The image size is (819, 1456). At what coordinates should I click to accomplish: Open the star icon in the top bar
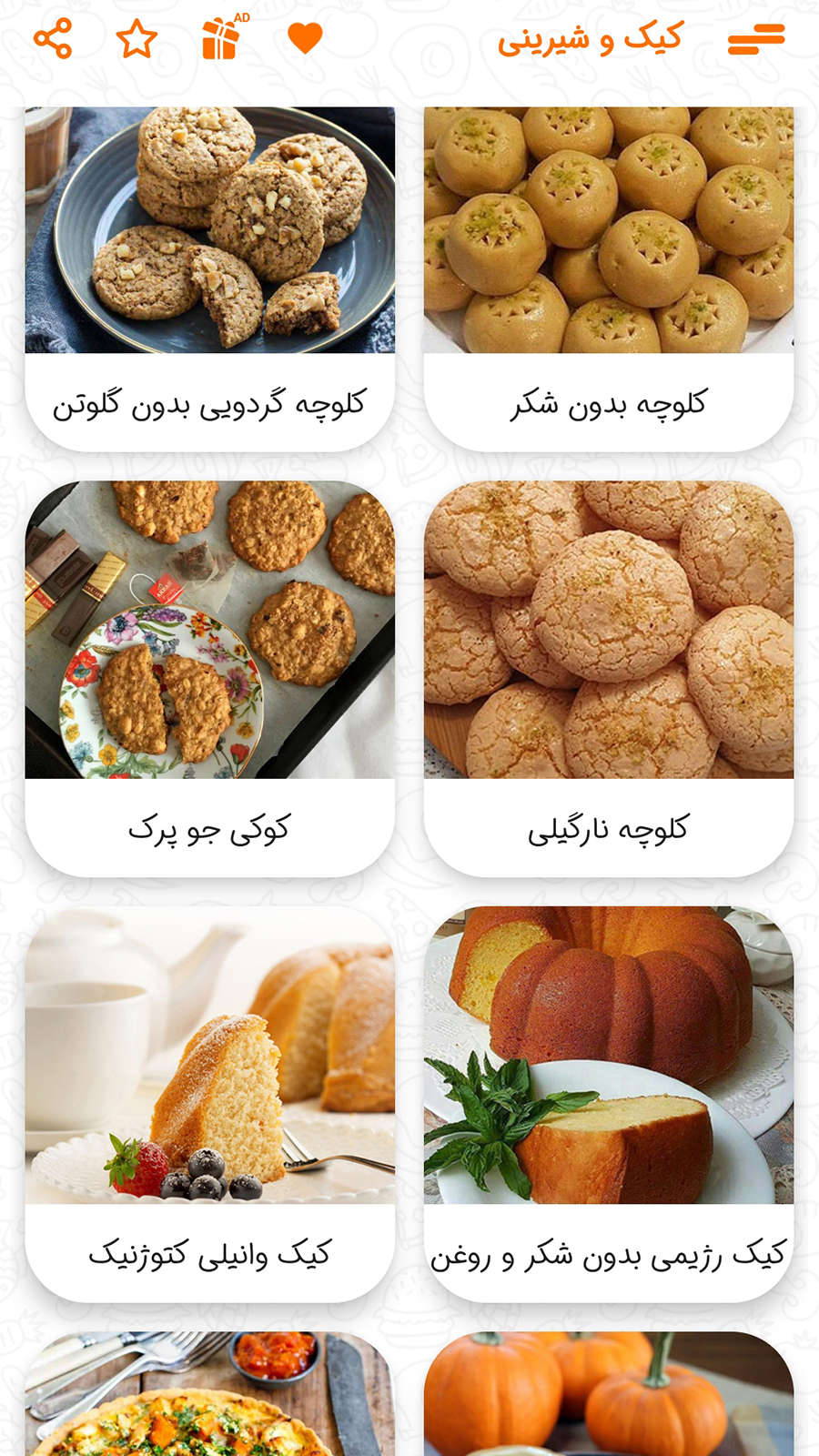coord(137,39)
